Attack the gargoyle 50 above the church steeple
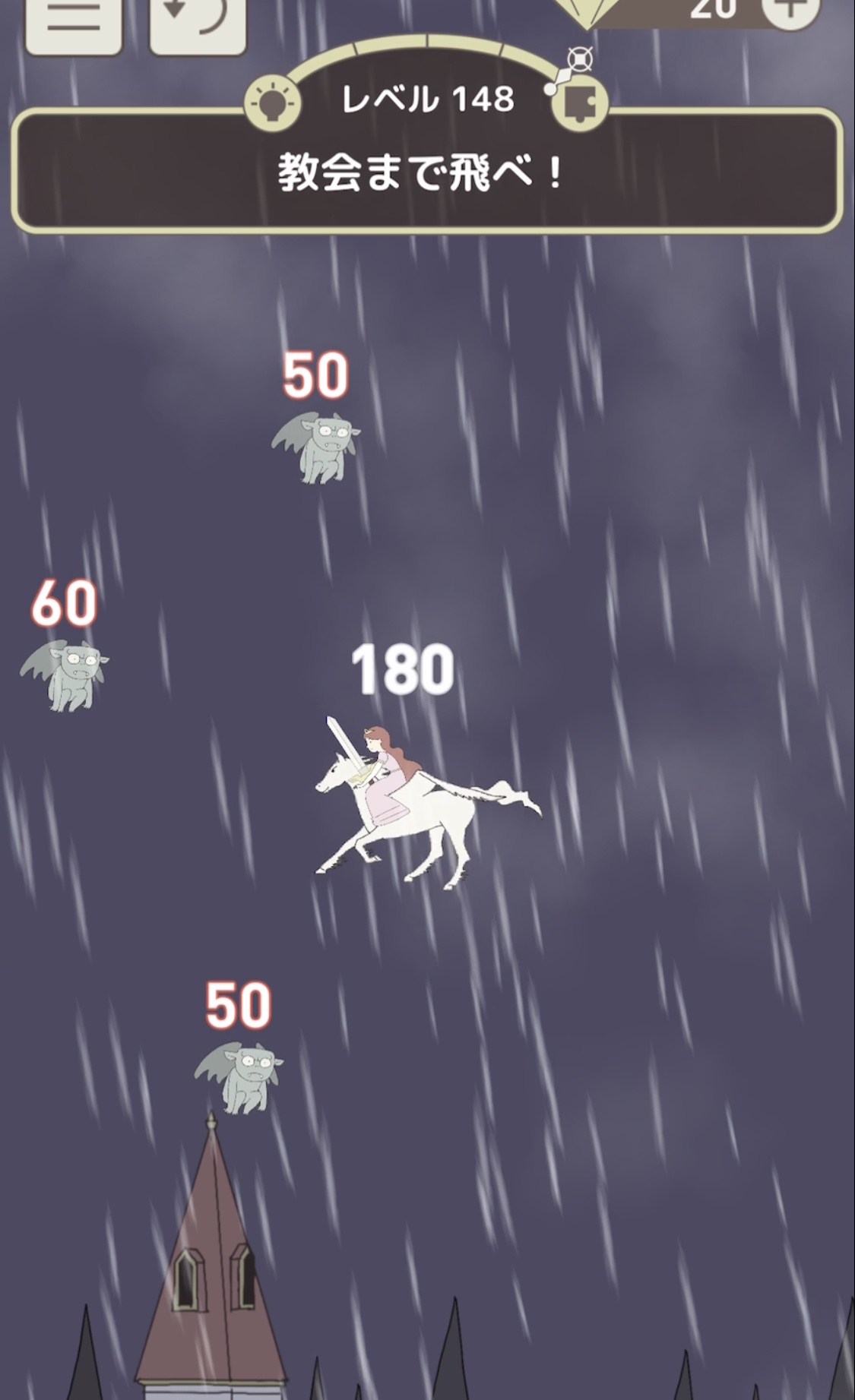Image resolution: width=855 pixels, height=1400 pixels. pyautogui.click(x=239, y=1077)
